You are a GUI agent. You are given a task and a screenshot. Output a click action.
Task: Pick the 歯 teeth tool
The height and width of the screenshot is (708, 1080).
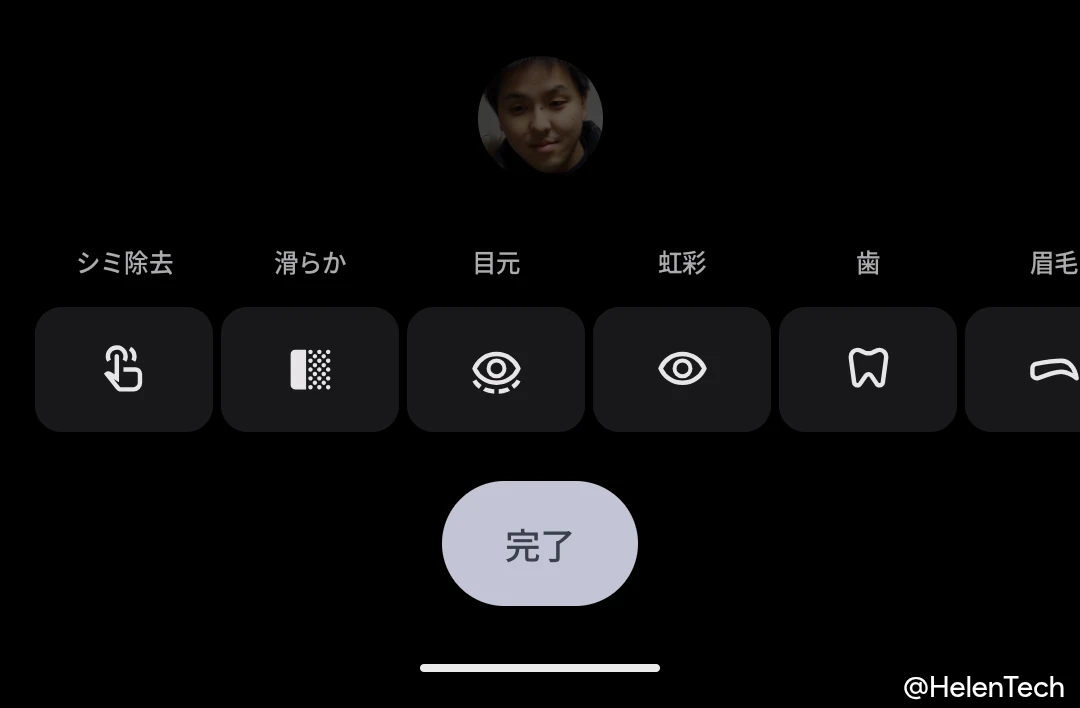pyautogui.click(x=868, y=369)
